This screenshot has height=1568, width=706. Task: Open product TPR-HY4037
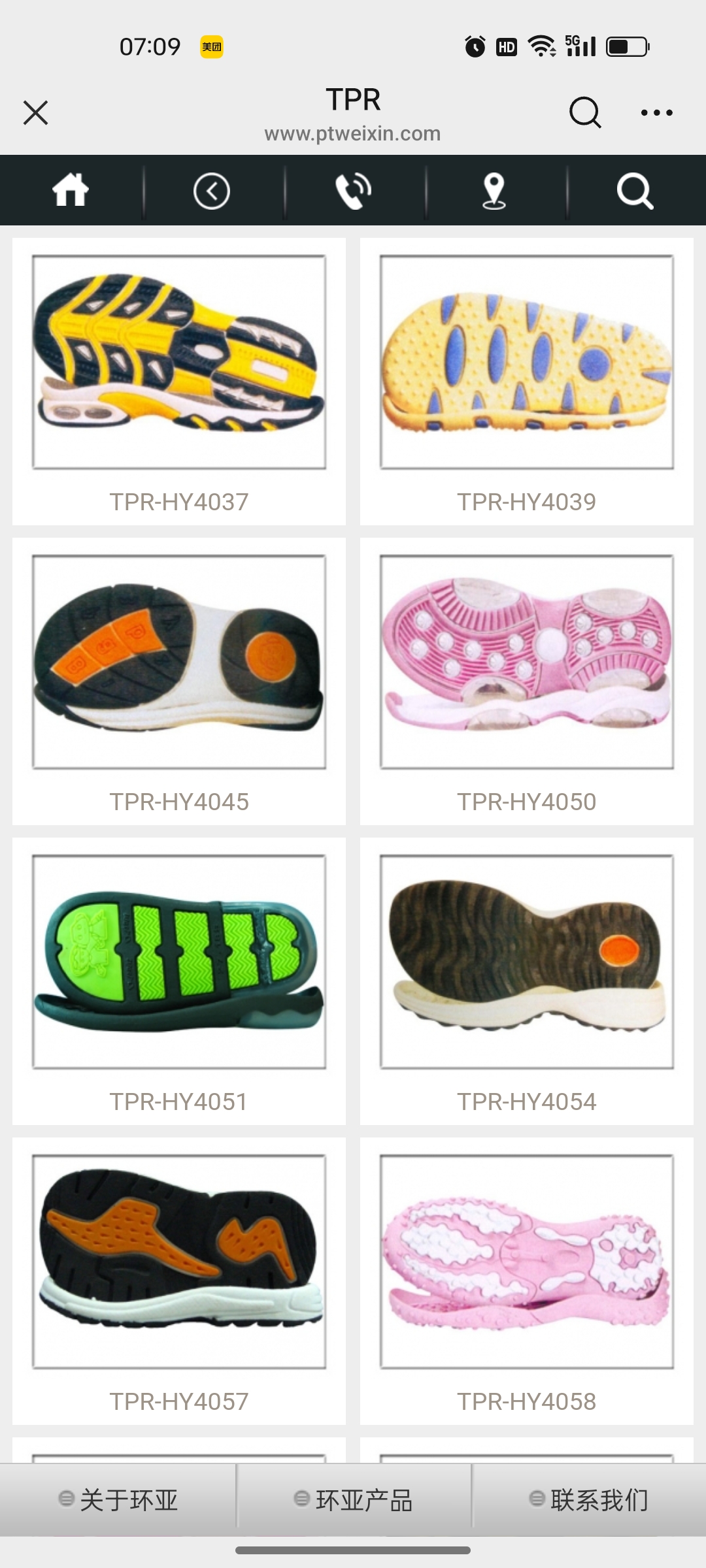[x=179, y=382]
